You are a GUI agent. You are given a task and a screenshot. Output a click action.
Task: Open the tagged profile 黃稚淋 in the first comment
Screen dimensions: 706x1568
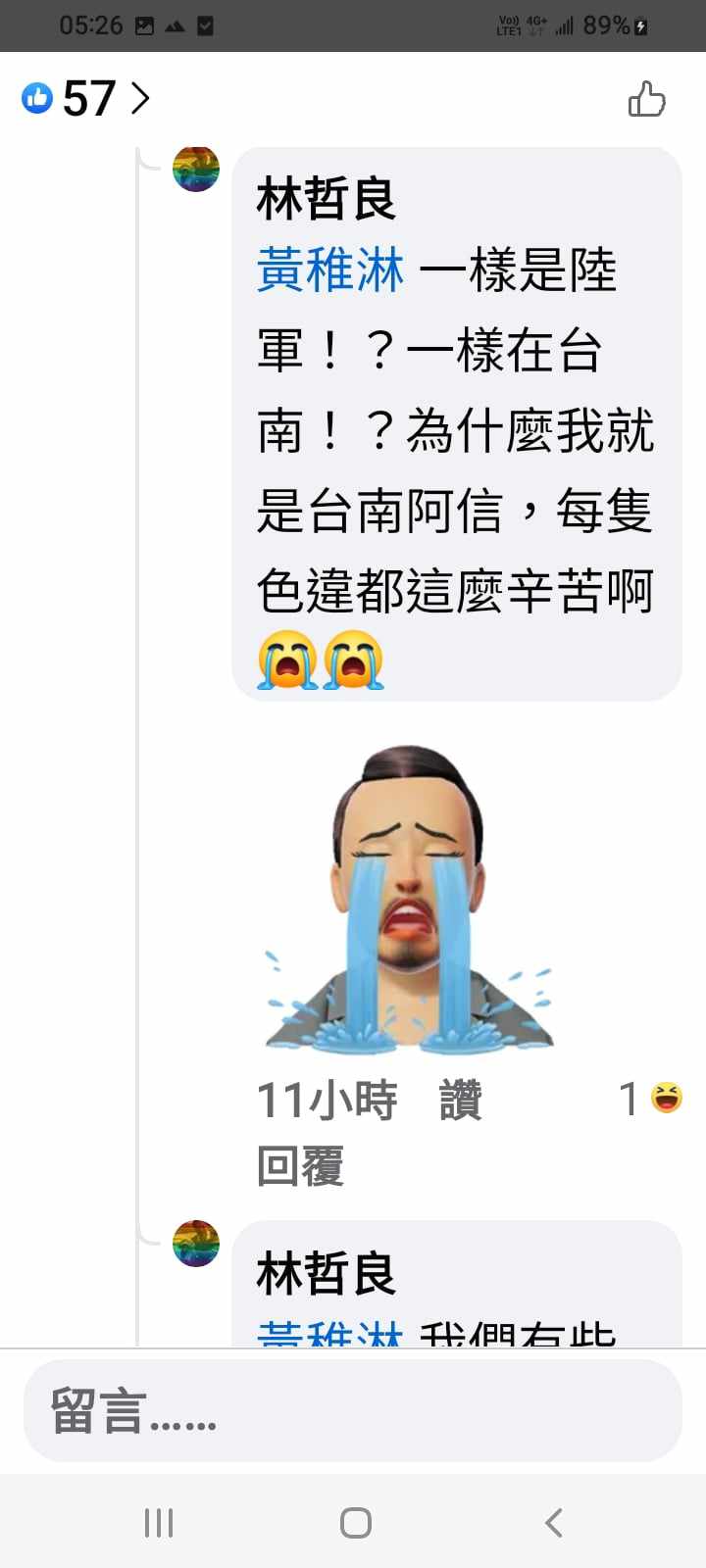coord(329,269)
